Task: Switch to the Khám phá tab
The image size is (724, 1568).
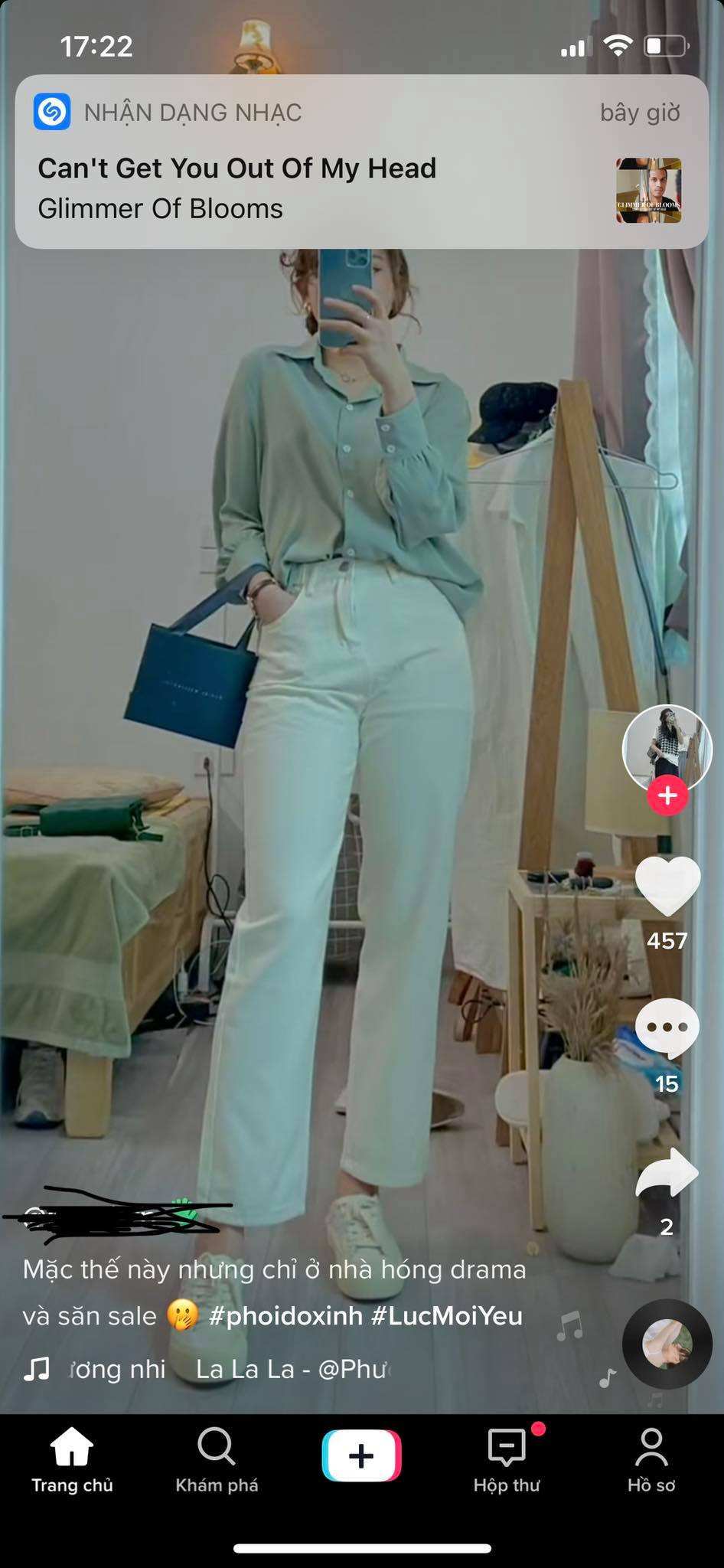Action: [x=217, y=1460]
